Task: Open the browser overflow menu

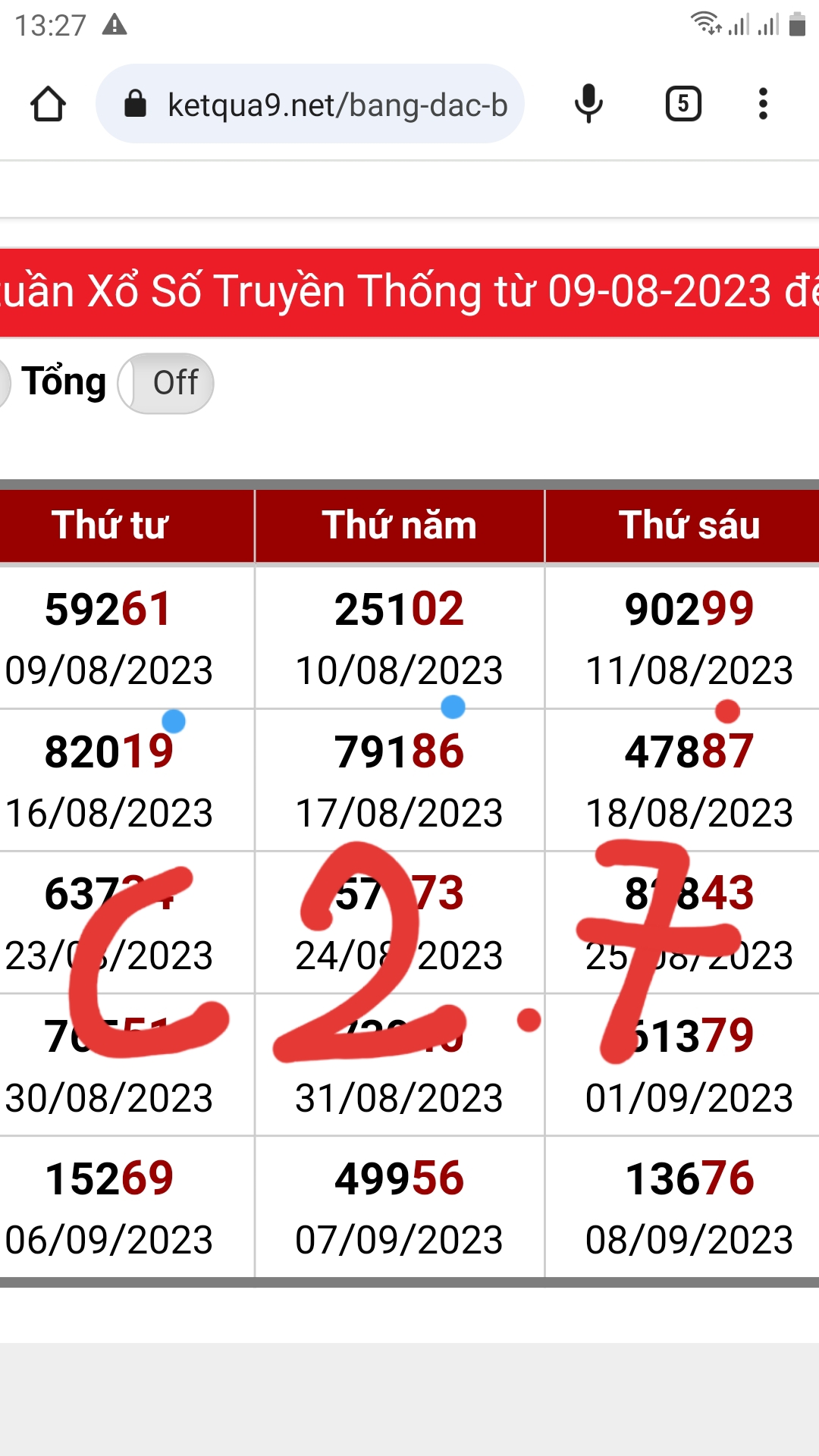Action: [x=763, y=104]
